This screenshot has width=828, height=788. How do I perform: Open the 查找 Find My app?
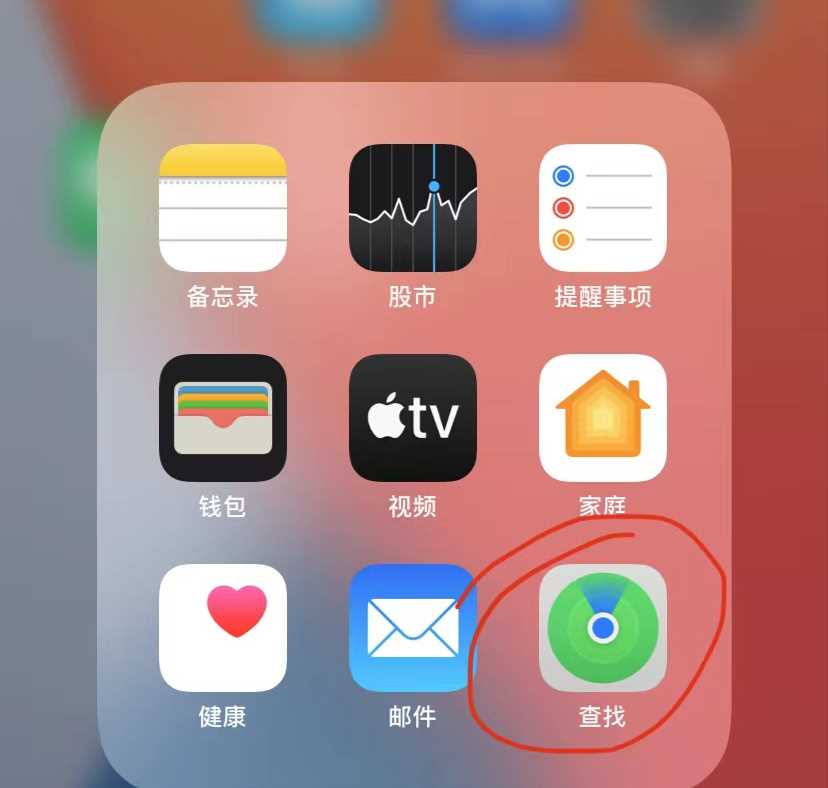pyautogui.click(x=603, y=628)
